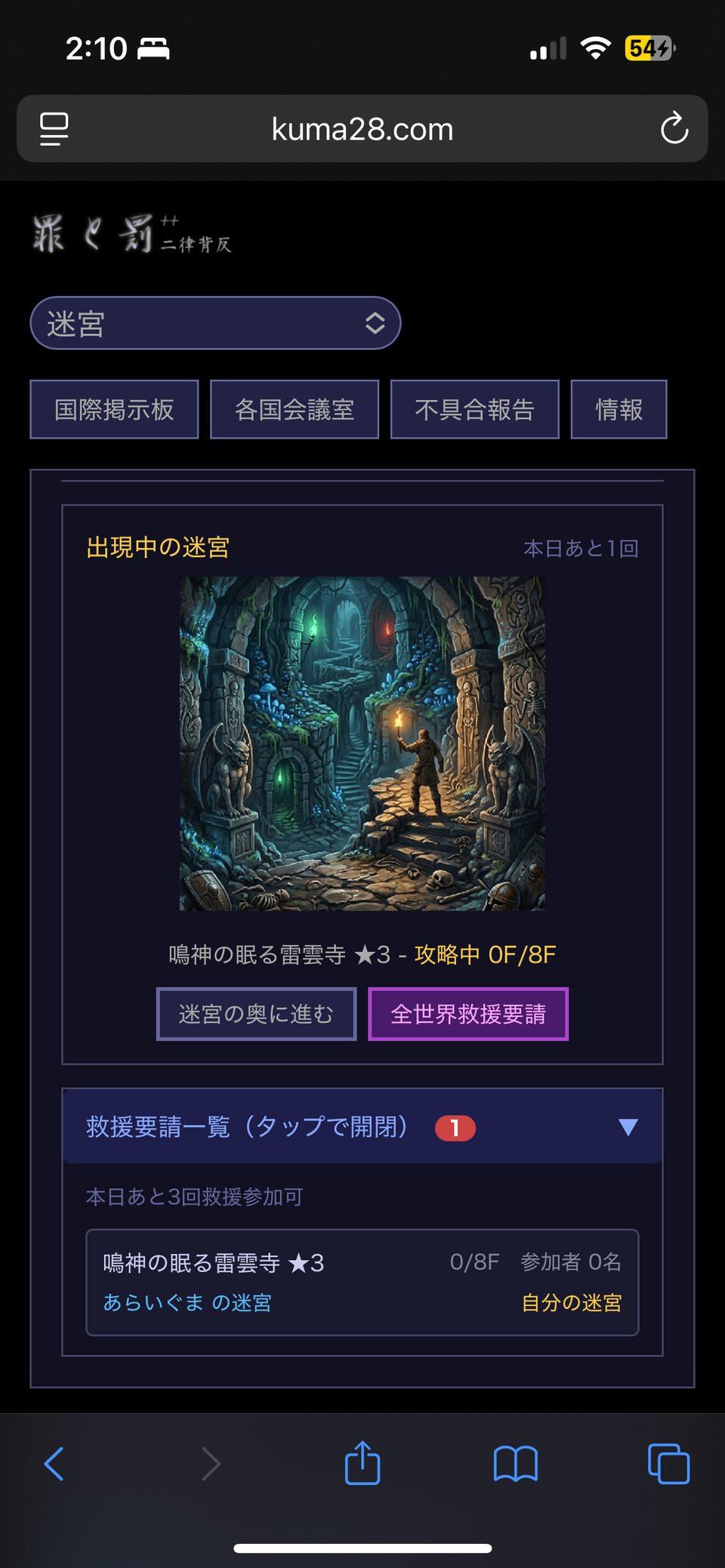
Task: Open the 情報 page
Action: coord(619,409)
